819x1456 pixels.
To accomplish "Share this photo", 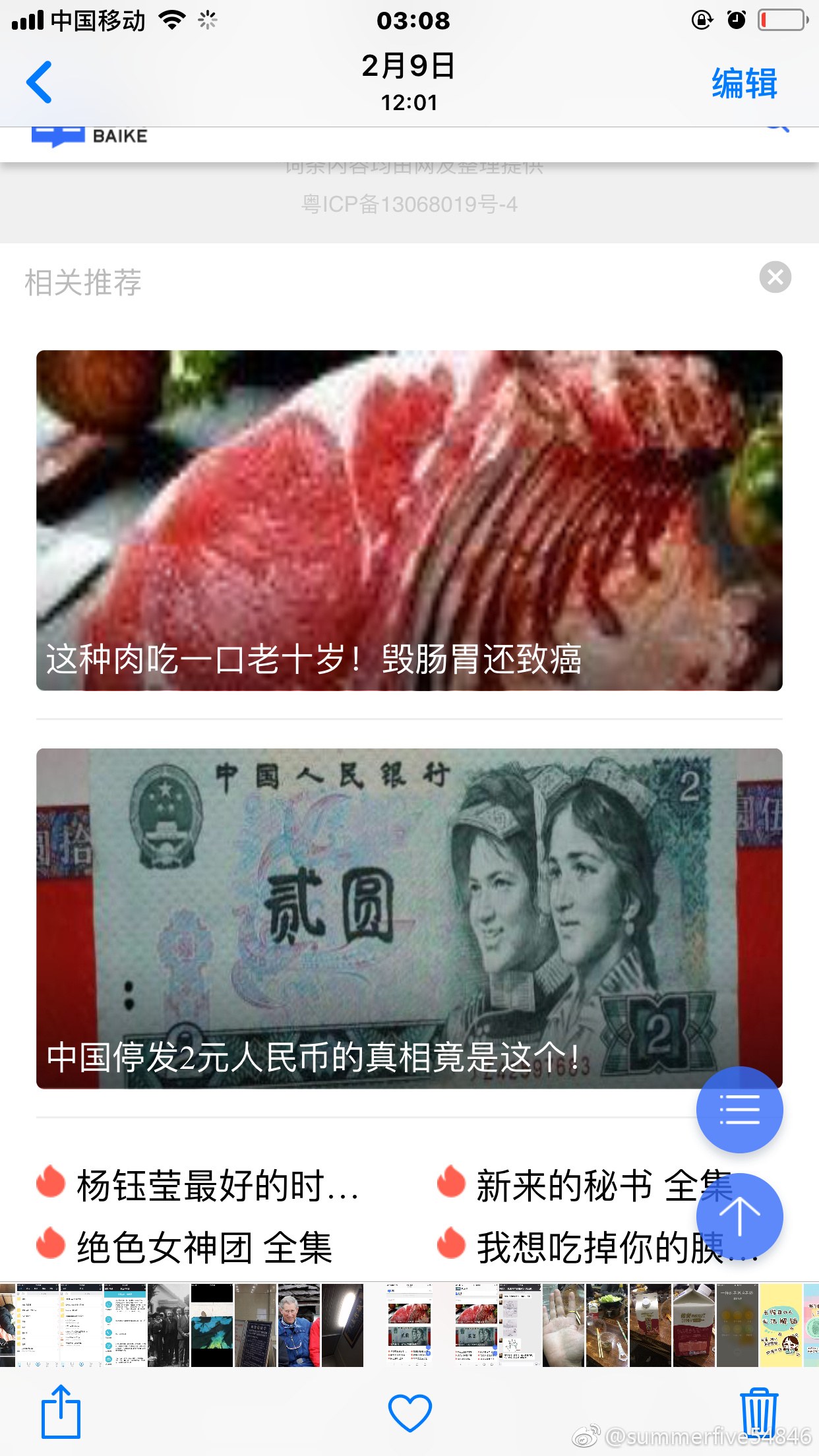I will (x=61, y=1411).
